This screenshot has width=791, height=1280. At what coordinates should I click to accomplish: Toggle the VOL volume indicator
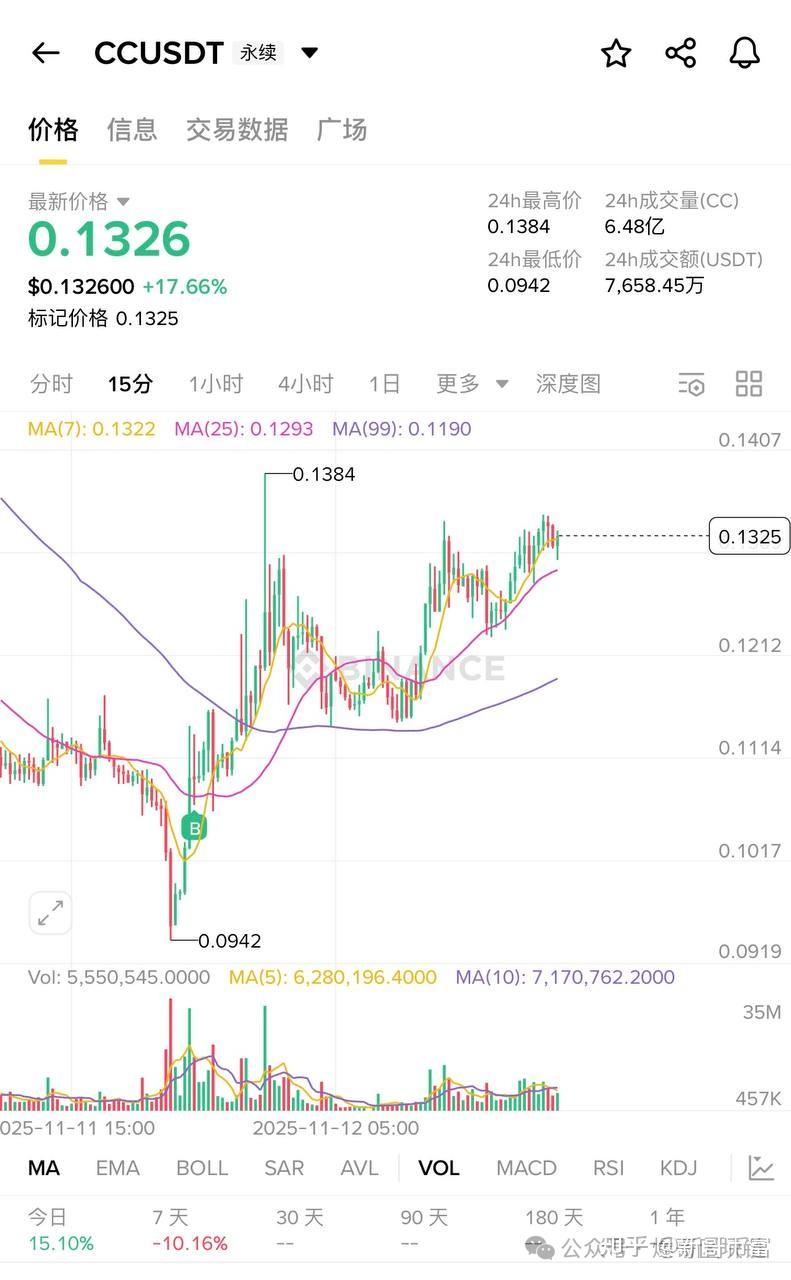(x=438, y=1167)
